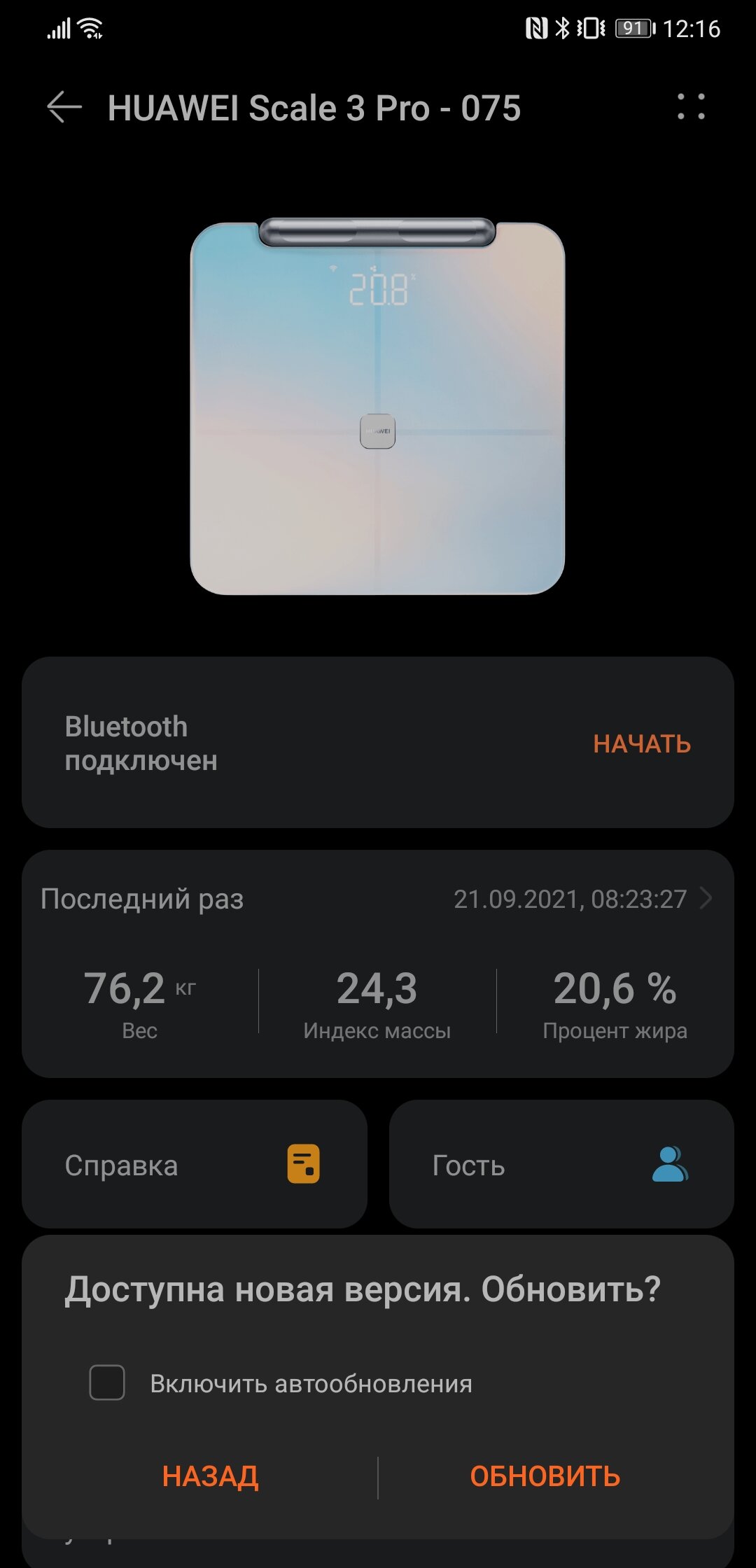Check the Включить автообновления checkbox
The image size is (756, 1568).
107,1382
